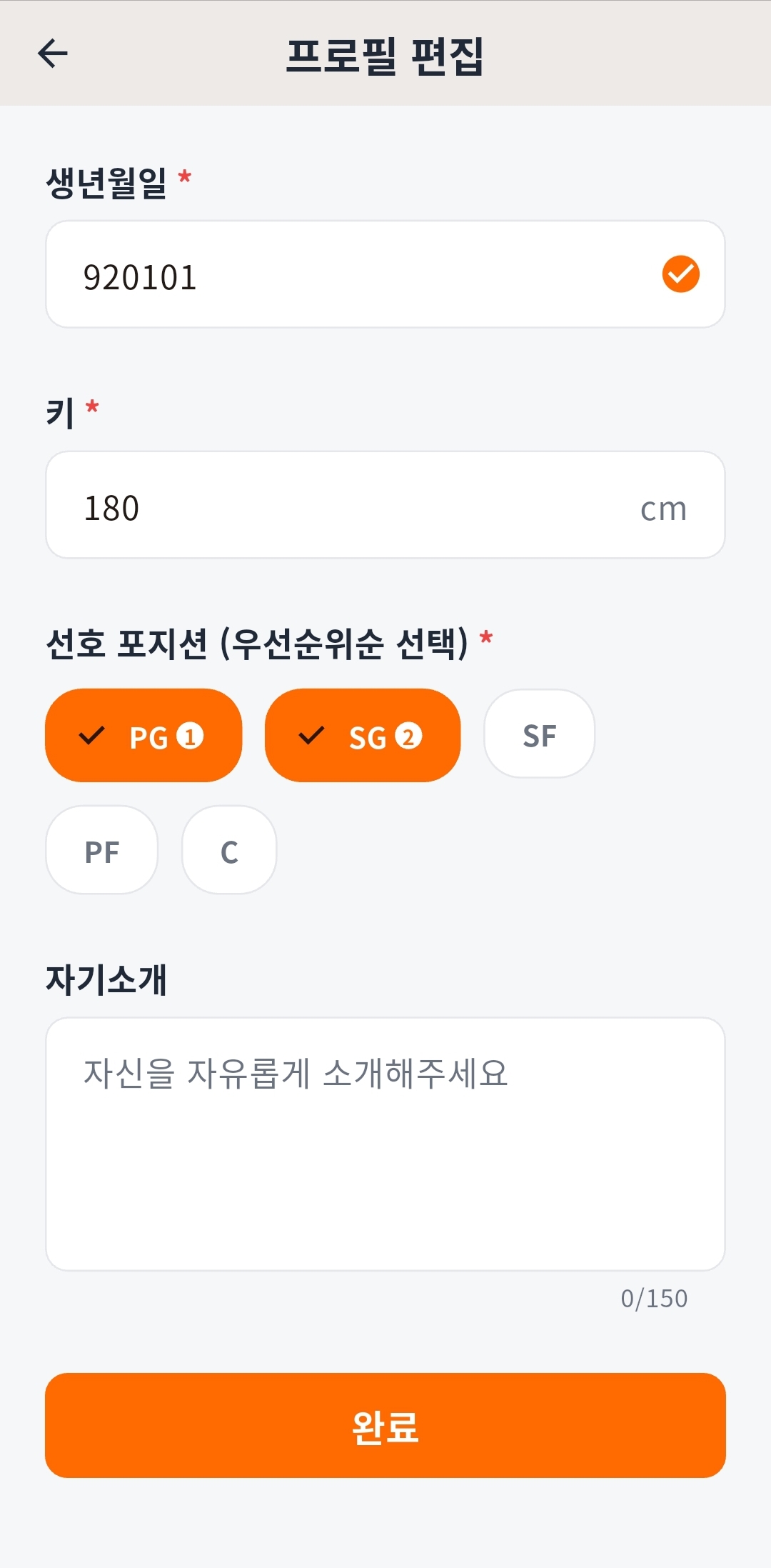Deselect the SG position toggle
This screenshot has width=771, height=1568.
362,735
